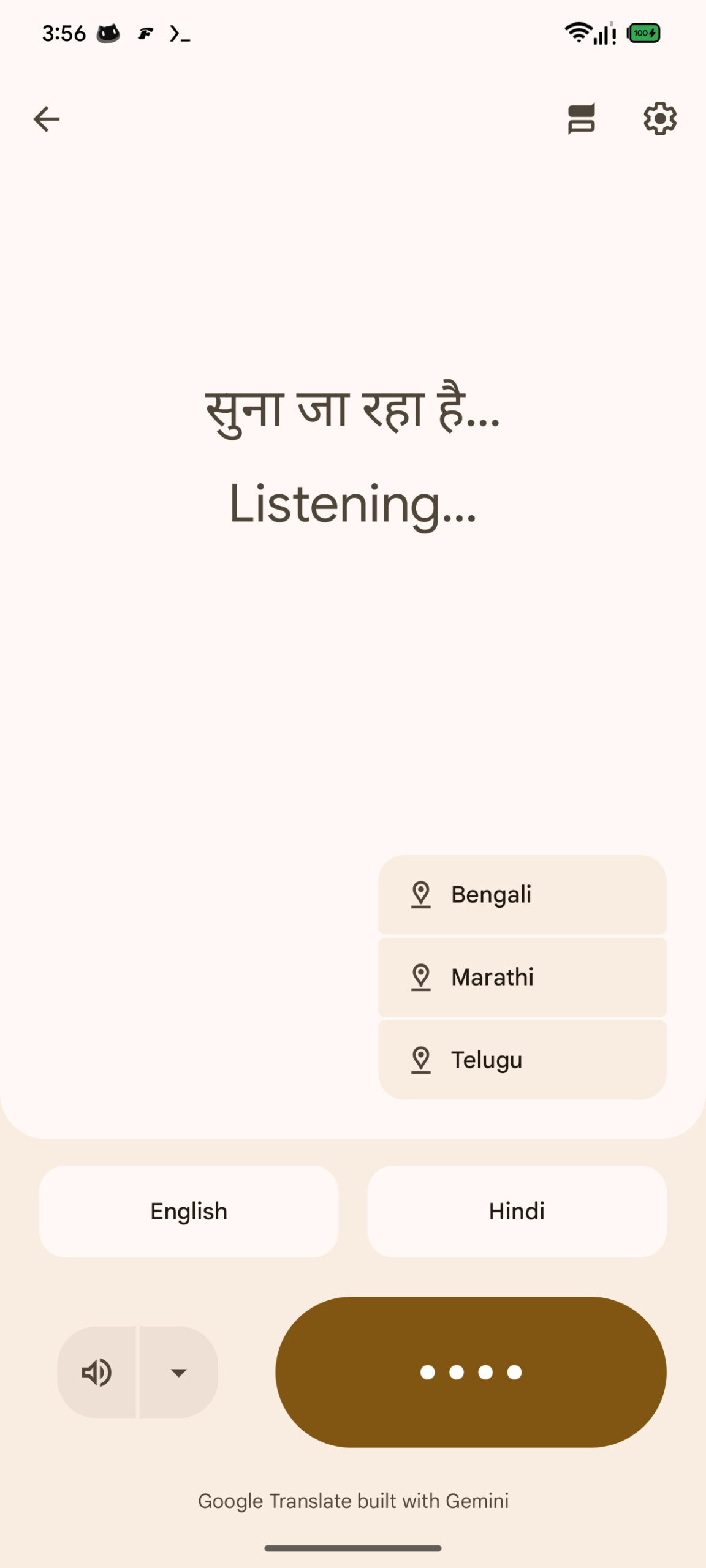Image resolution: width=706 pixels, height=1568 pixels.
Task: Tap the brown listening button to stop listening
Action: tap(471, 1372)
